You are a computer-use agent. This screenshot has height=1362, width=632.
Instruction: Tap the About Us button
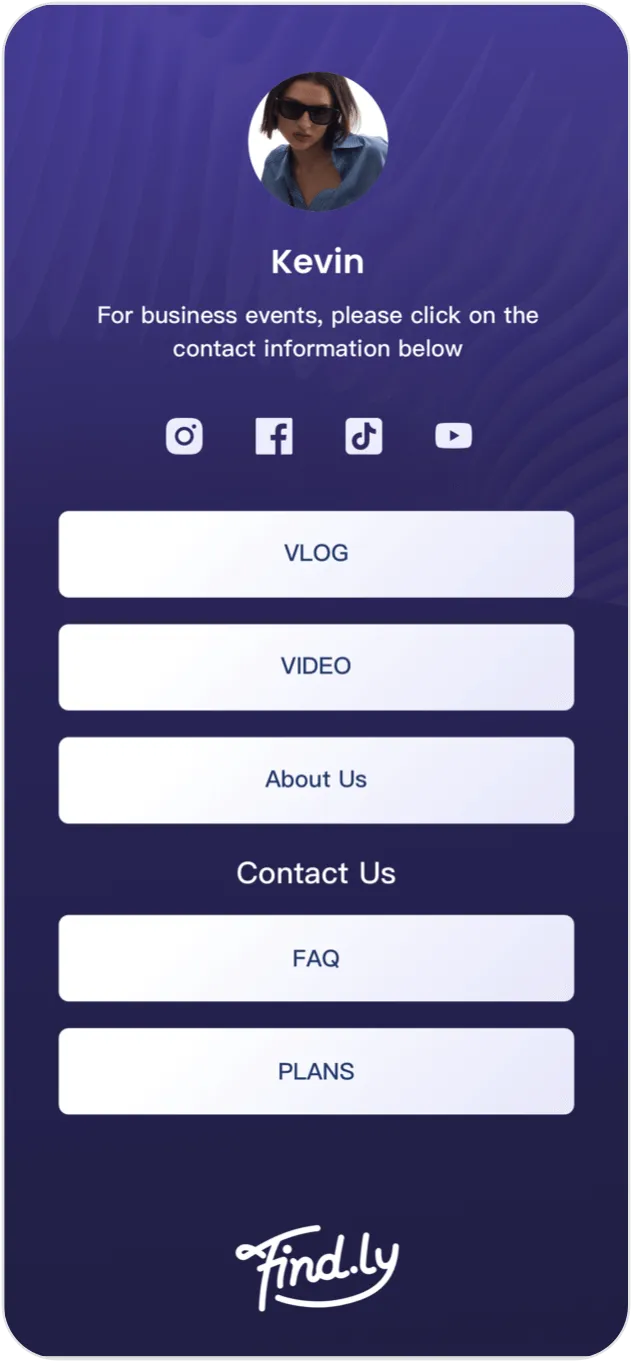click(x=316, y=780)
